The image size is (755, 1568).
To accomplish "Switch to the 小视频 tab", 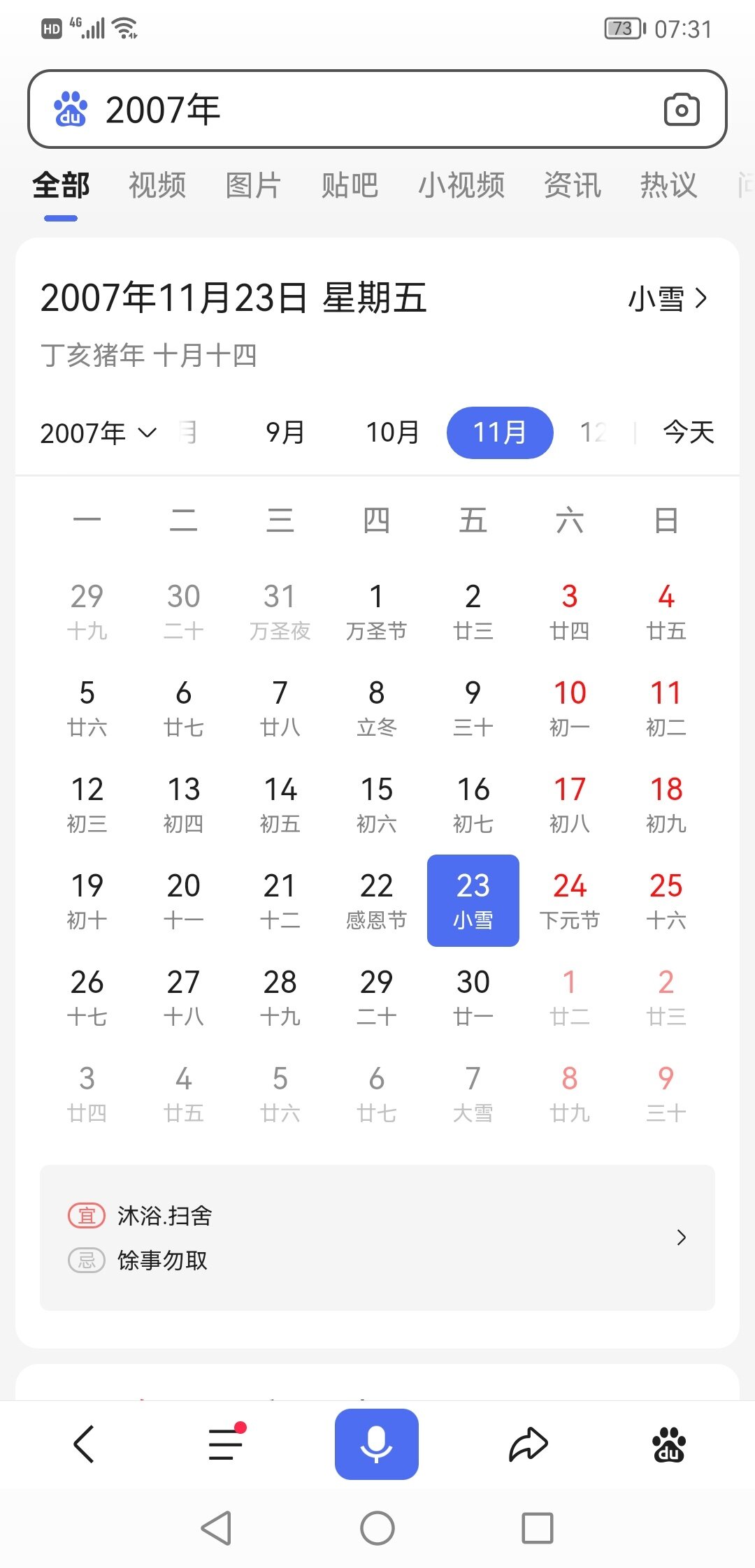I will (x=461, y=186).
